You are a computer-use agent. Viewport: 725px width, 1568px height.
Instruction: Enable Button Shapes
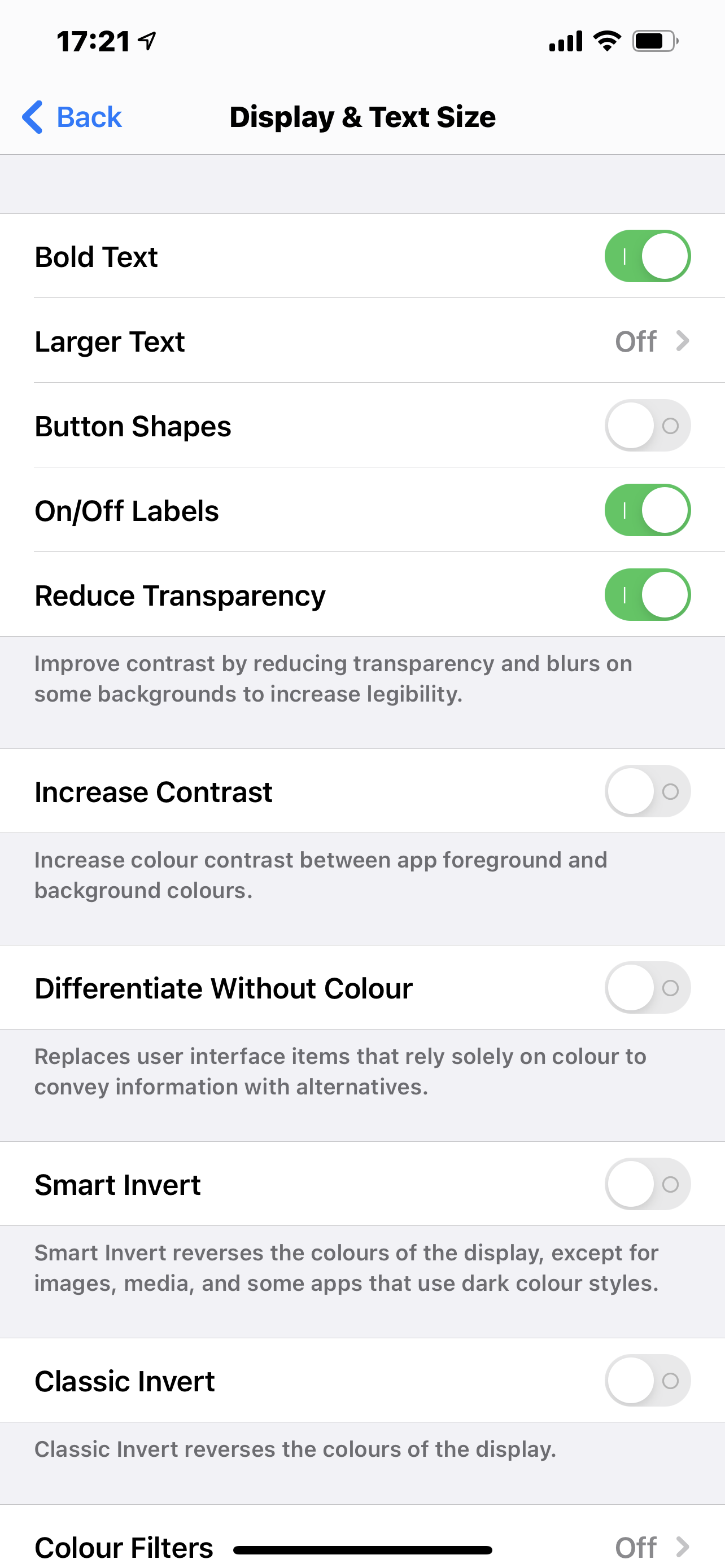(647, 426)
